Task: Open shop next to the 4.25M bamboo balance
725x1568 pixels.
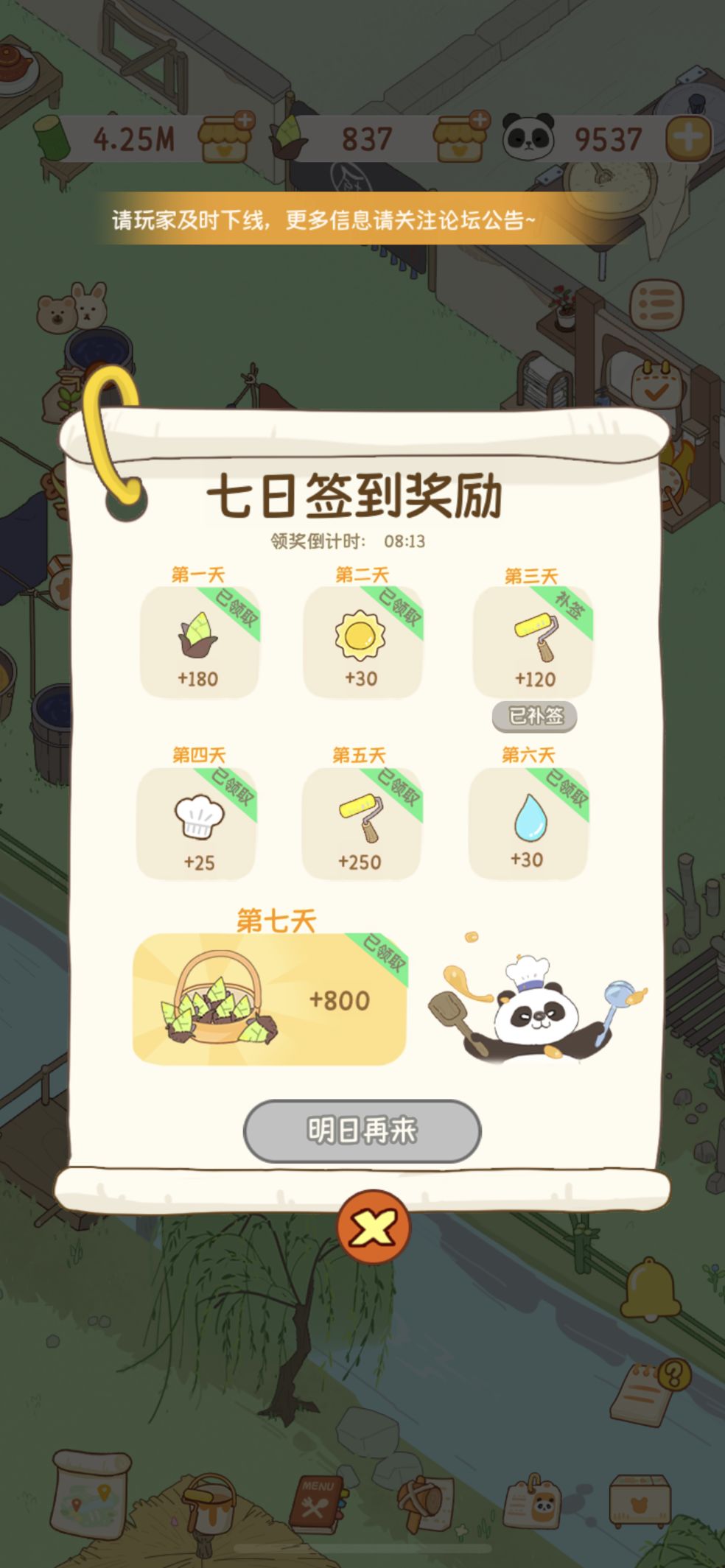Action: [x=226, y=138]
